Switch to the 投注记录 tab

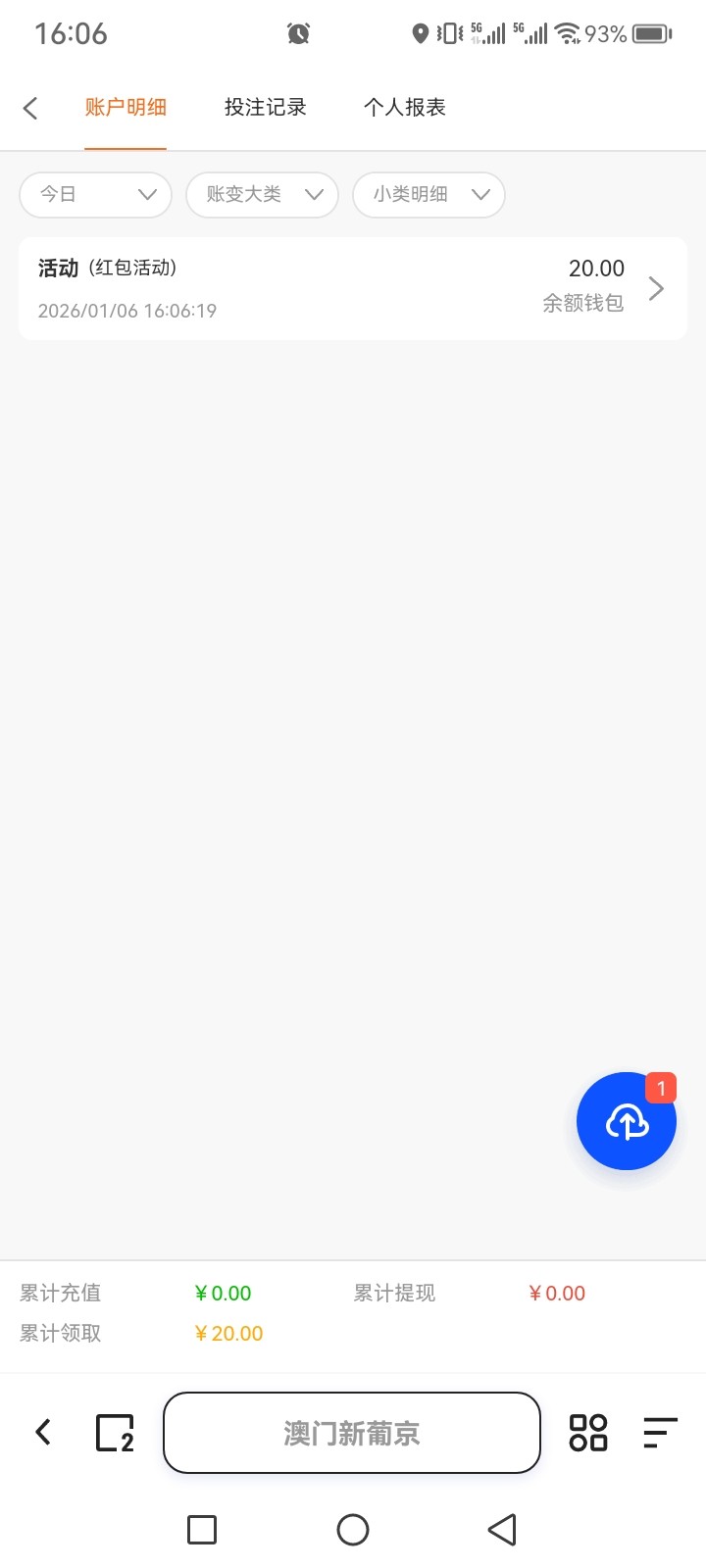tap(265, 108)
